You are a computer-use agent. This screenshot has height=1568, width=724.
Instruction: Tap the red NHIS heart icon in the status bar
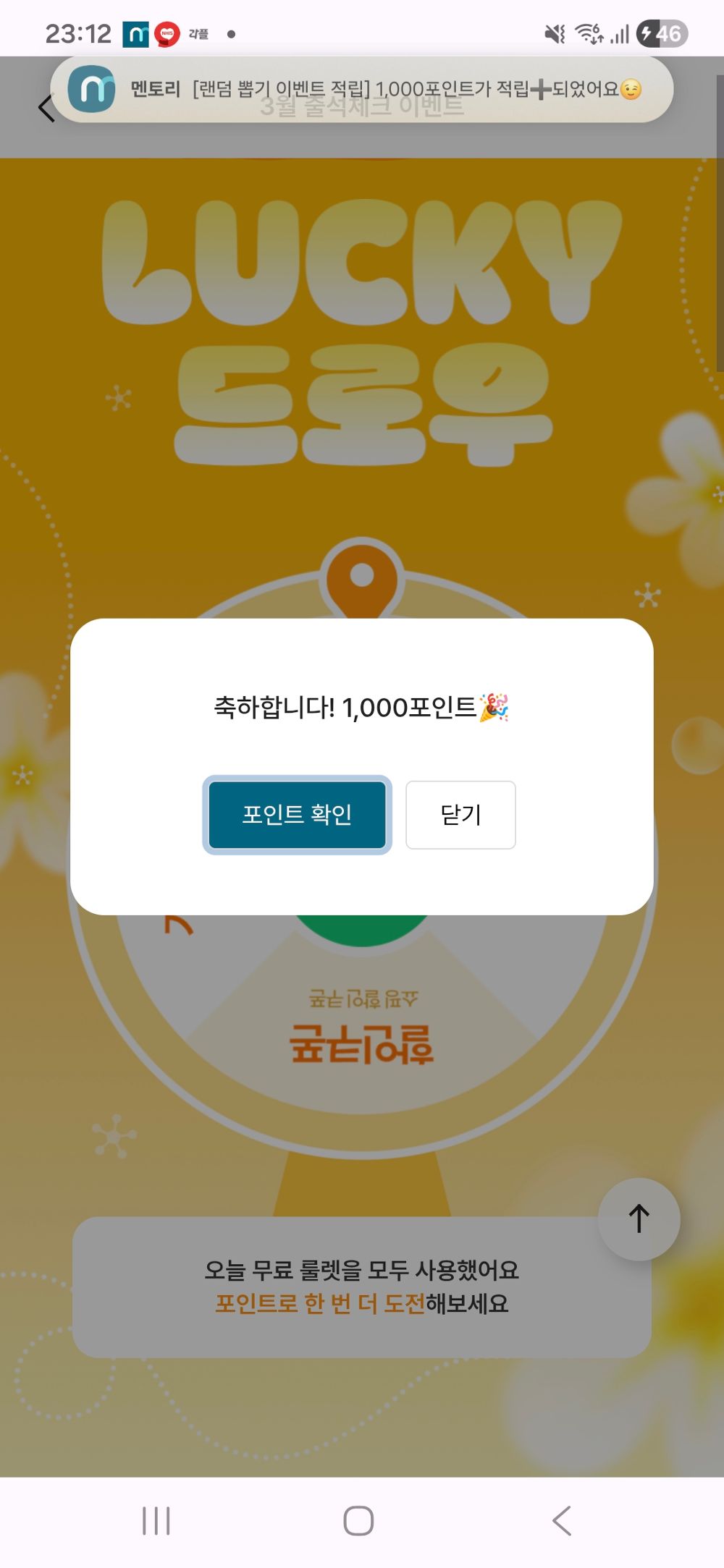[168, 32]
